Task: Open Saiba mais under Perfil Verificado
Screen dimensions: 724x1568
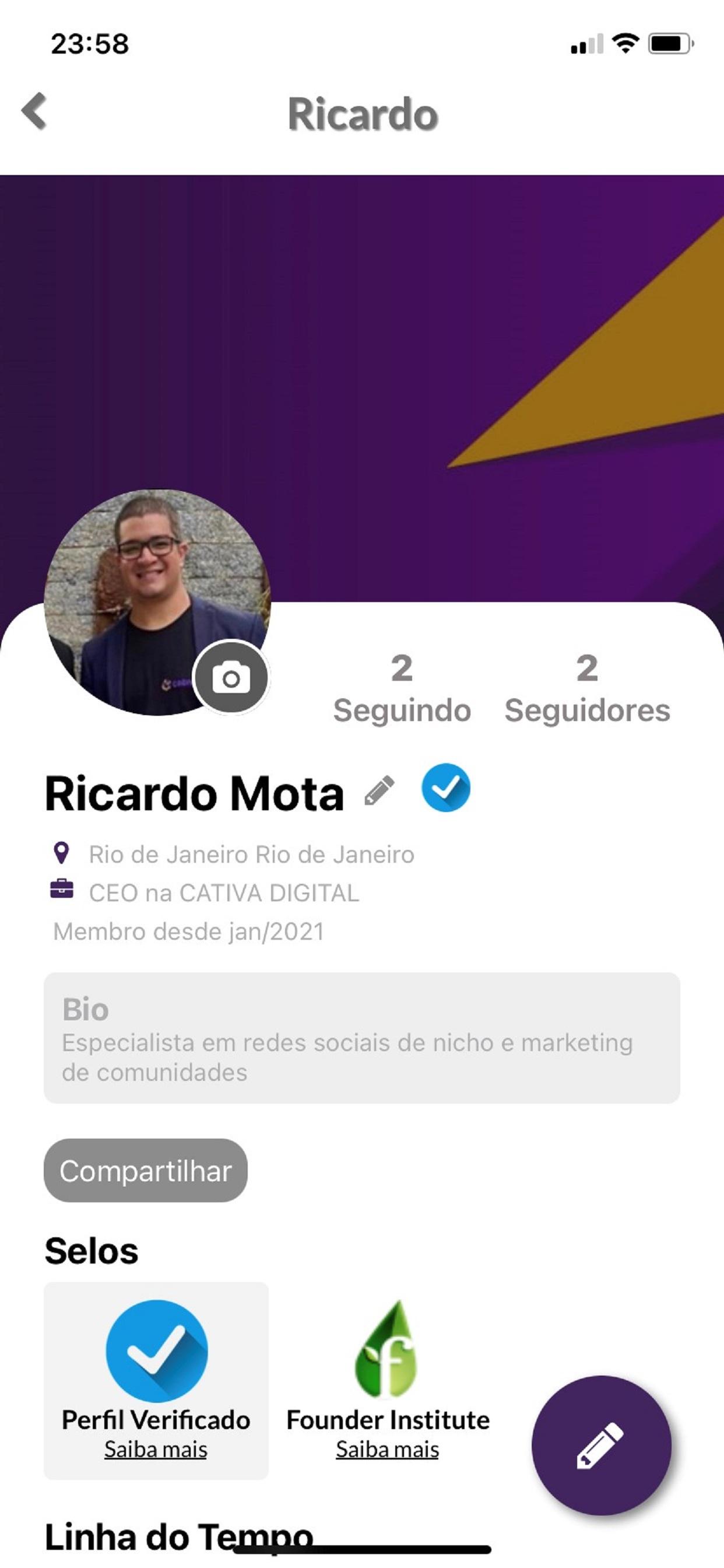Action: (156, 1450)
